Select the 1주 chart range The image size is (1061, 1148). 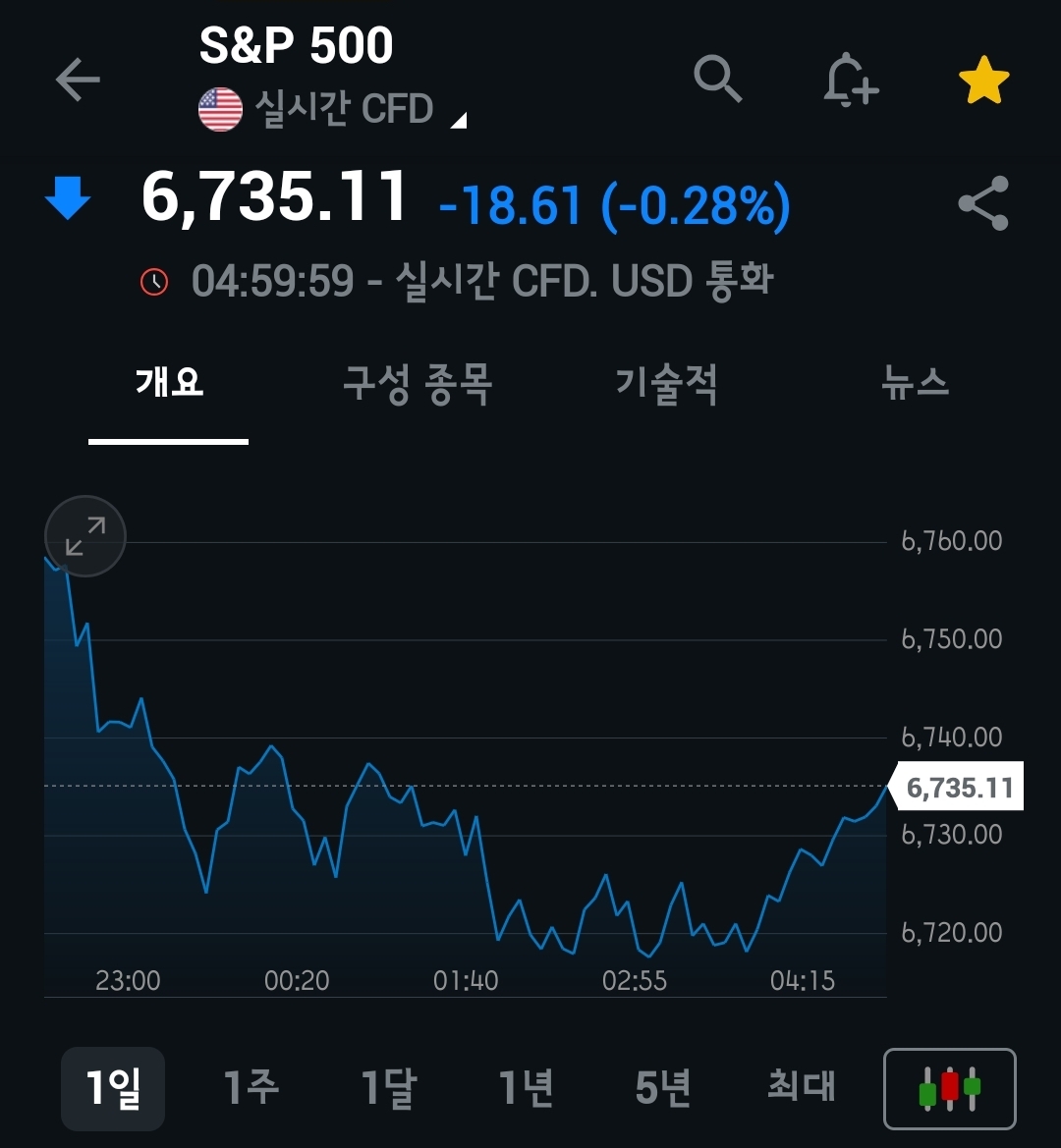(251, 1088)
